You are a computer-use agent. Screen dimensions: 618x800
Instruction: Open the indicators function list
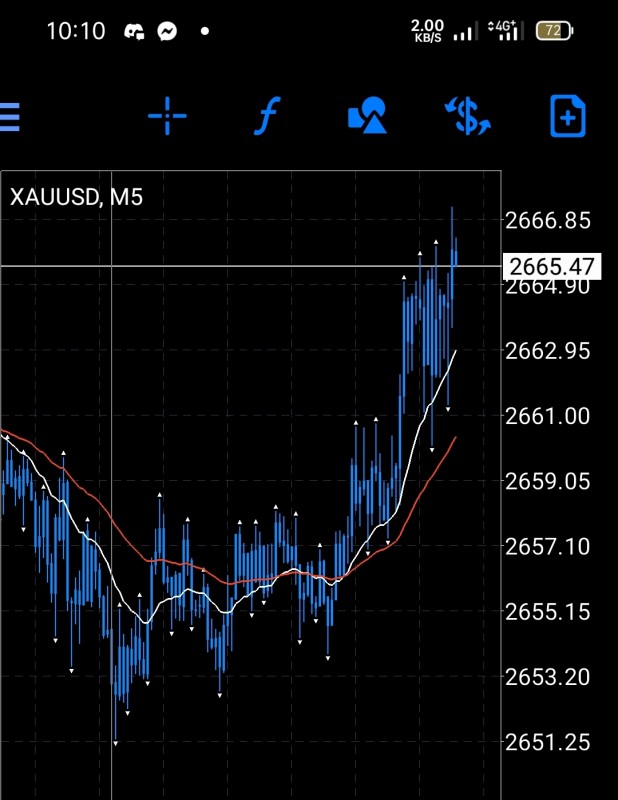click(x=265, y=117)
